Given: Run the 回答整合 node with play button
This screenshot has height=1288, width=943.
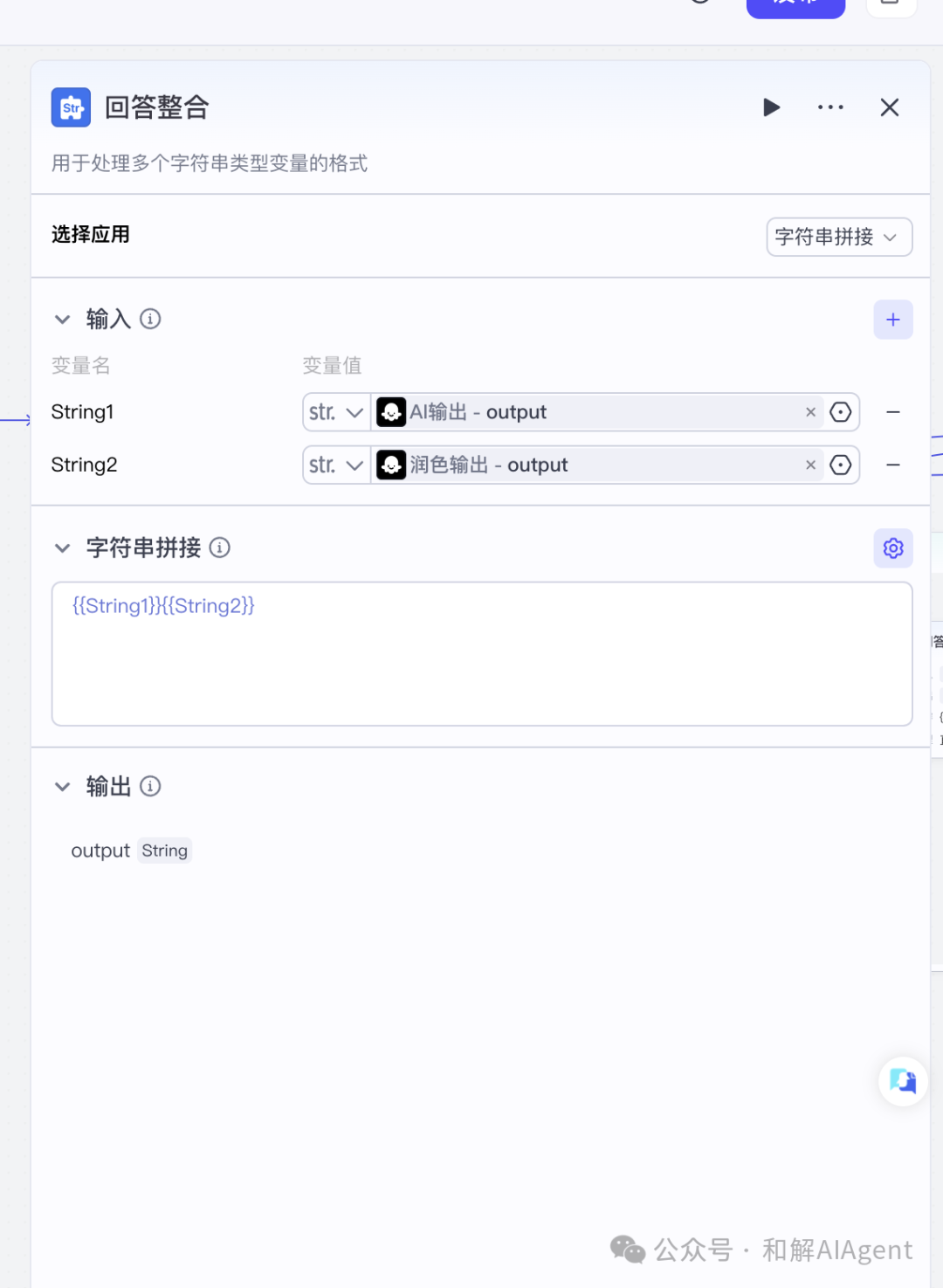Looking at the screenshot, I should click(x=771, y=107).
